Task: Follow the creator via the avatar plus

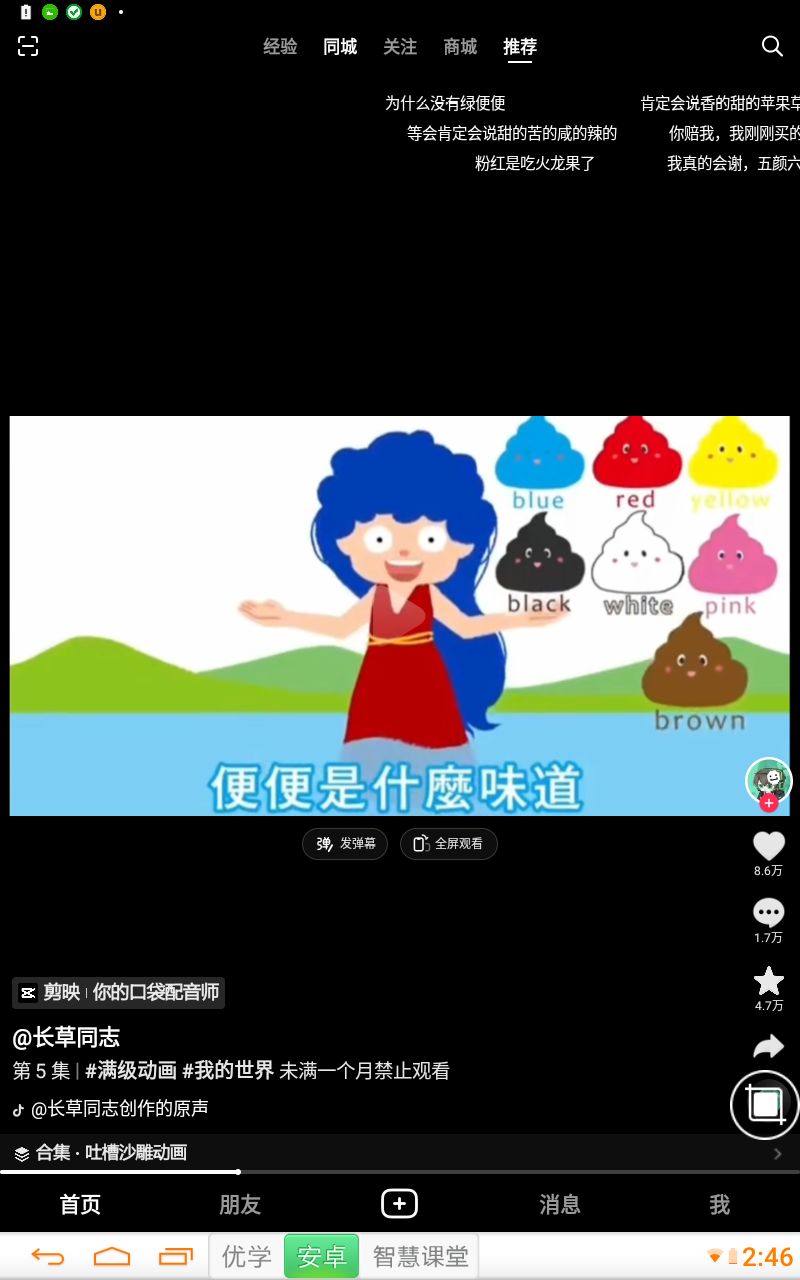Action: (768, 803)
